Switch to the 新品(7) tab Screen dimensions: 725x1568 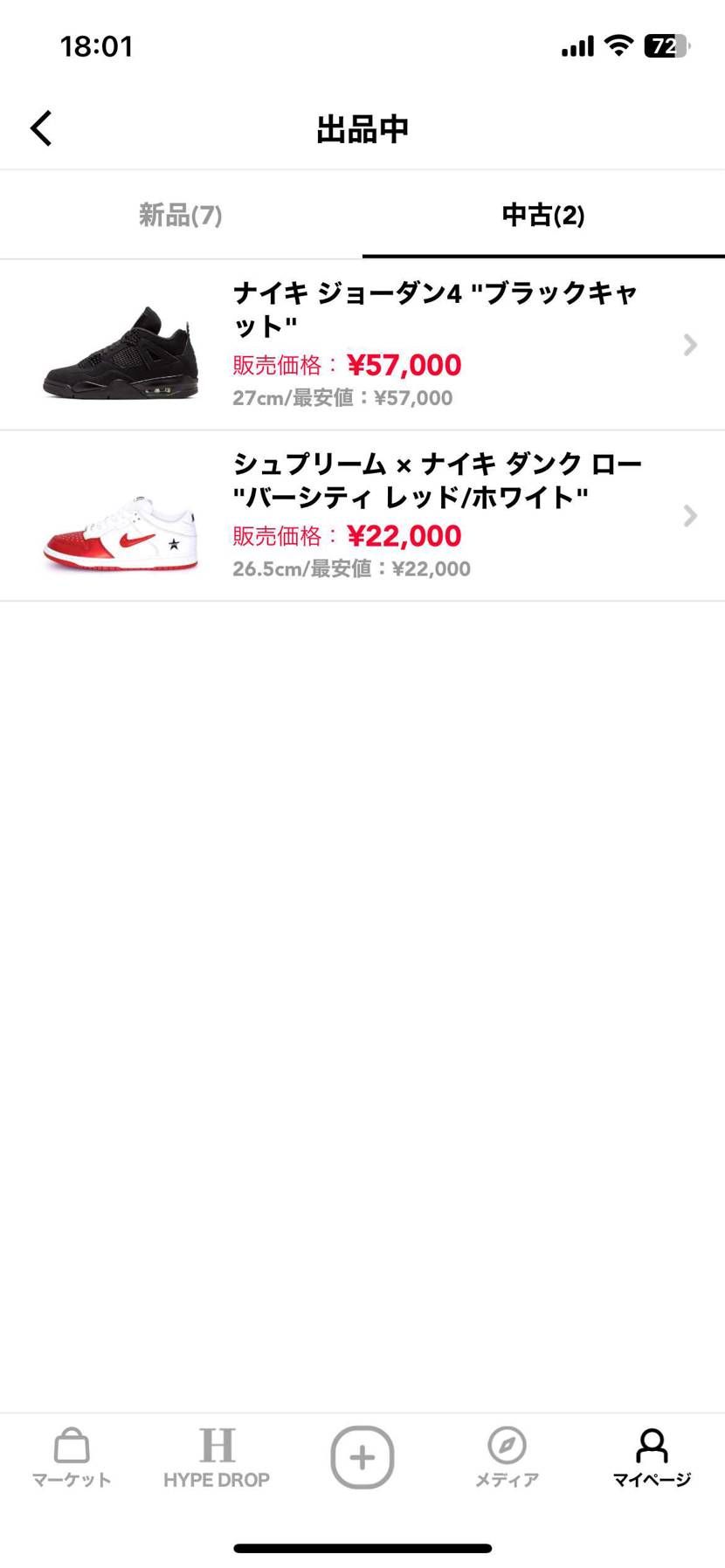pos(180,215)
